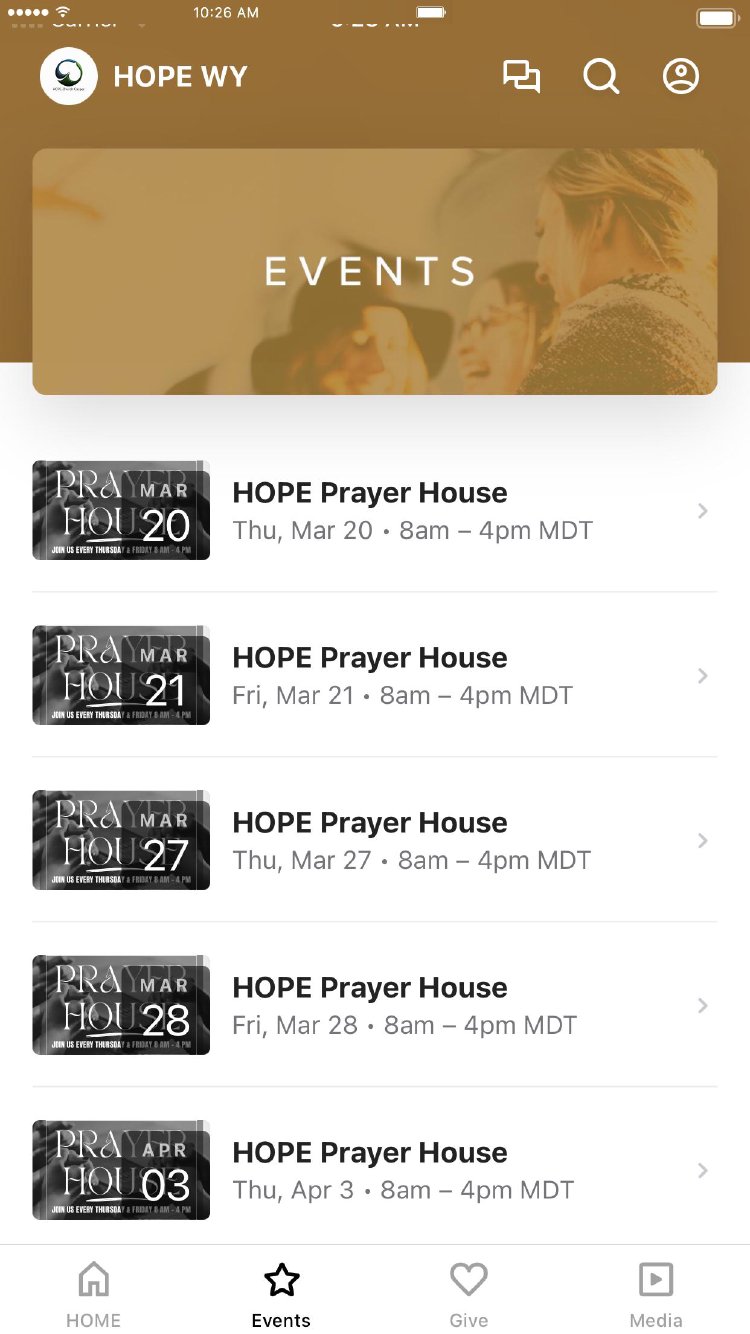
Task: Open the search icon
Action: tap(601, 77)
